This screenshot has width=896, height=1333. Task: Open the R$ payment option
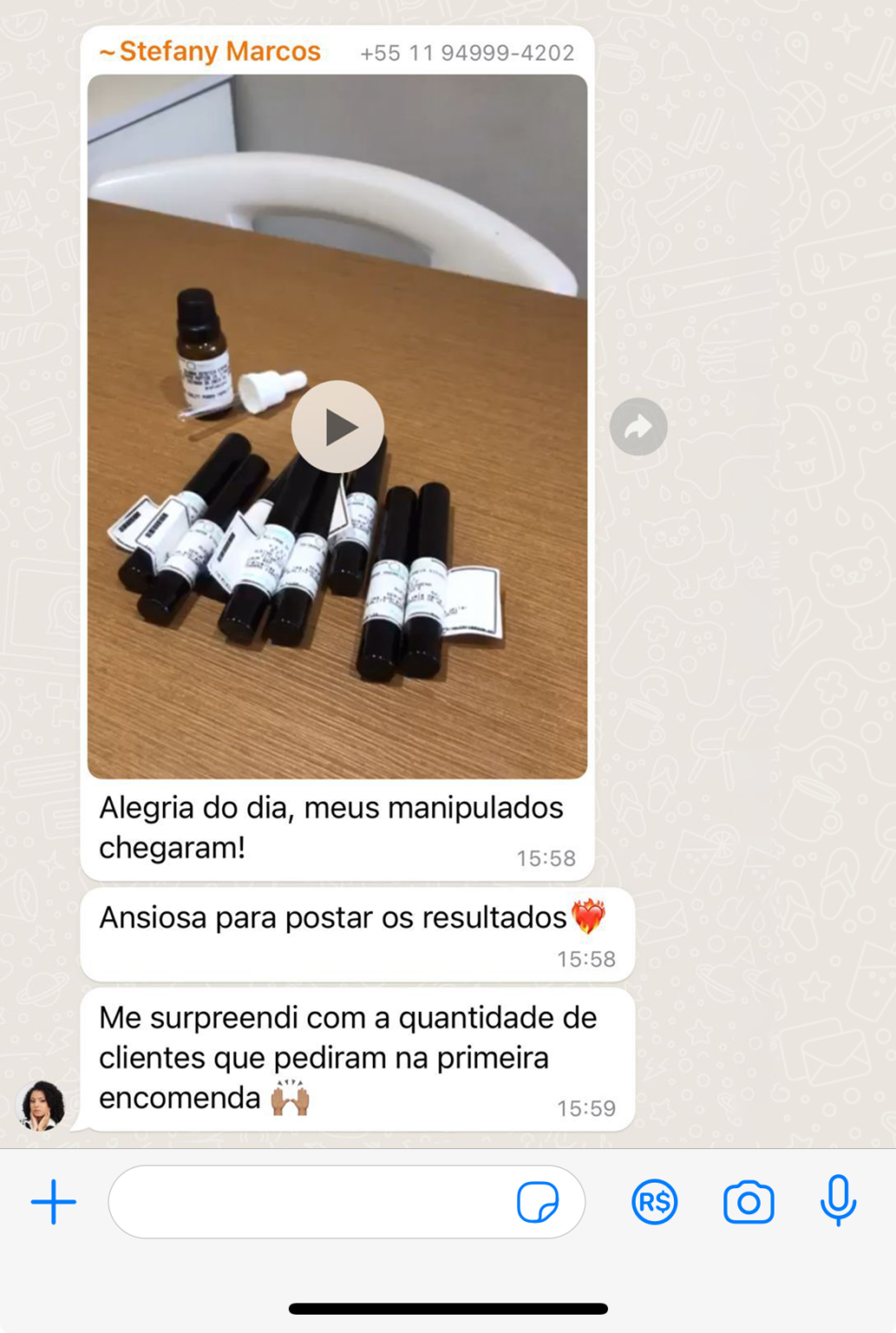(654, 1202)
